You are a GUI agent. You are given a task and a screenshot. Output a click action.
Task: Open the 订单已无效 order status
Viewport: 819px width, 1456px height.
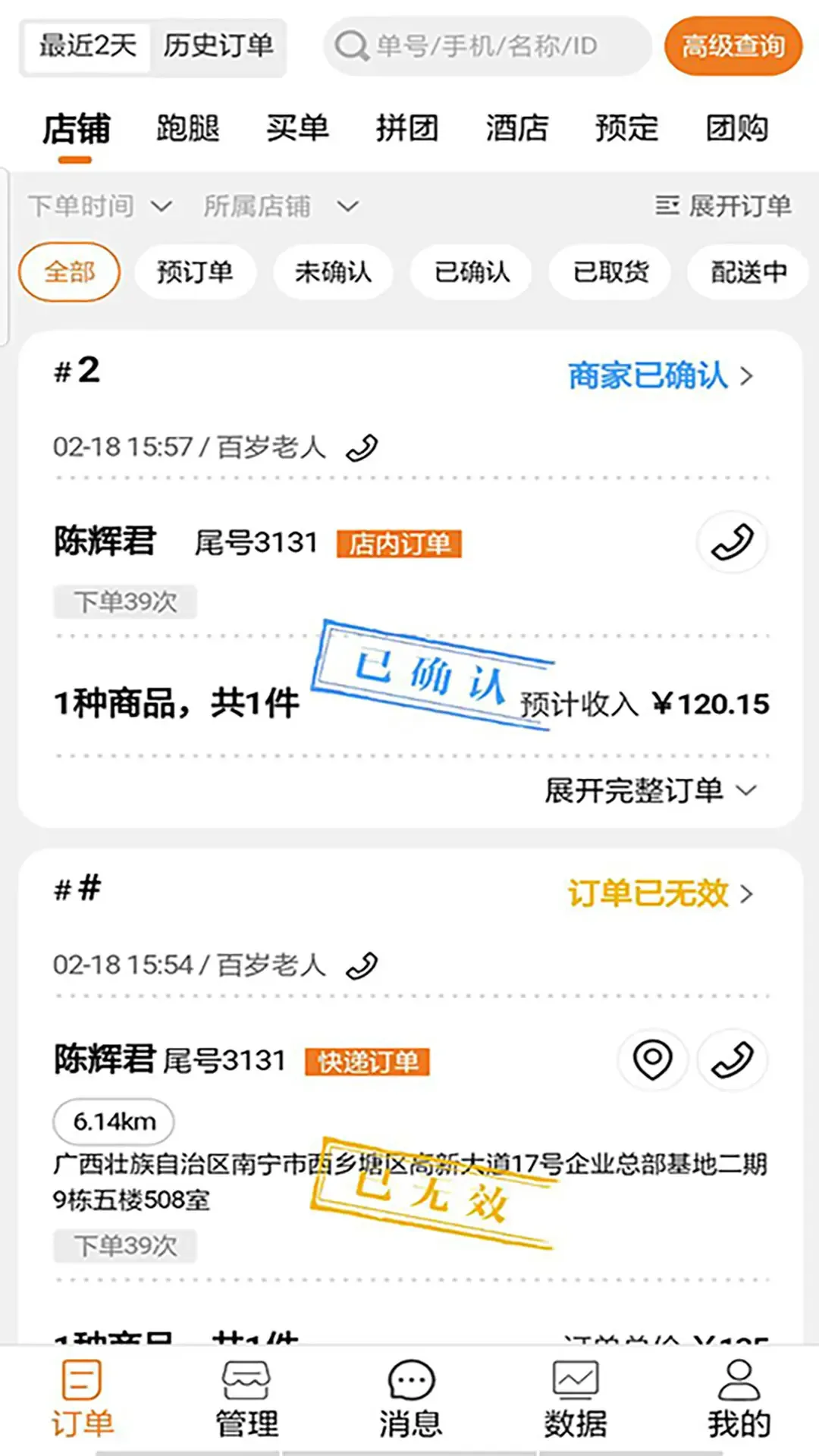pos(660,894)
